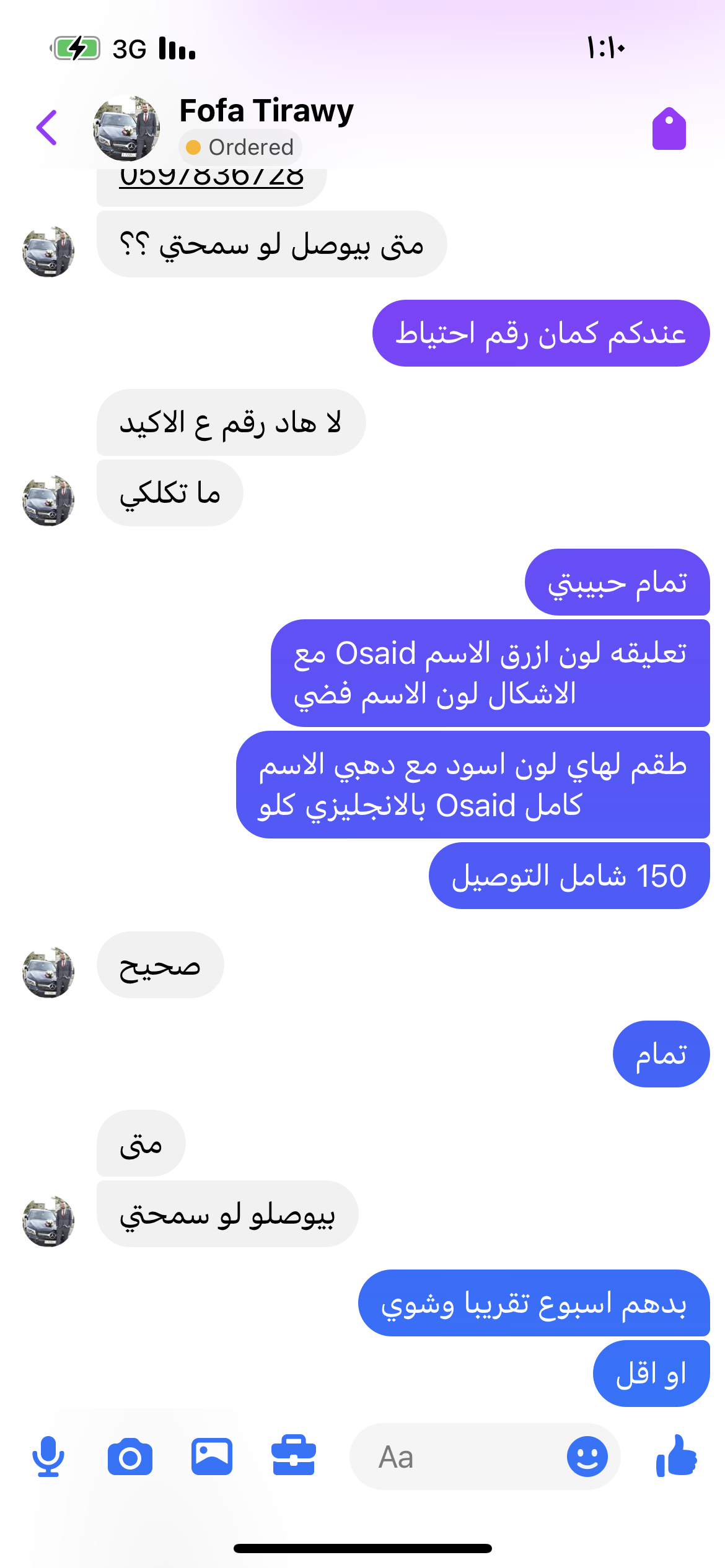Open the business tools briefcase
The image size is (725, 1568).
294,1457
